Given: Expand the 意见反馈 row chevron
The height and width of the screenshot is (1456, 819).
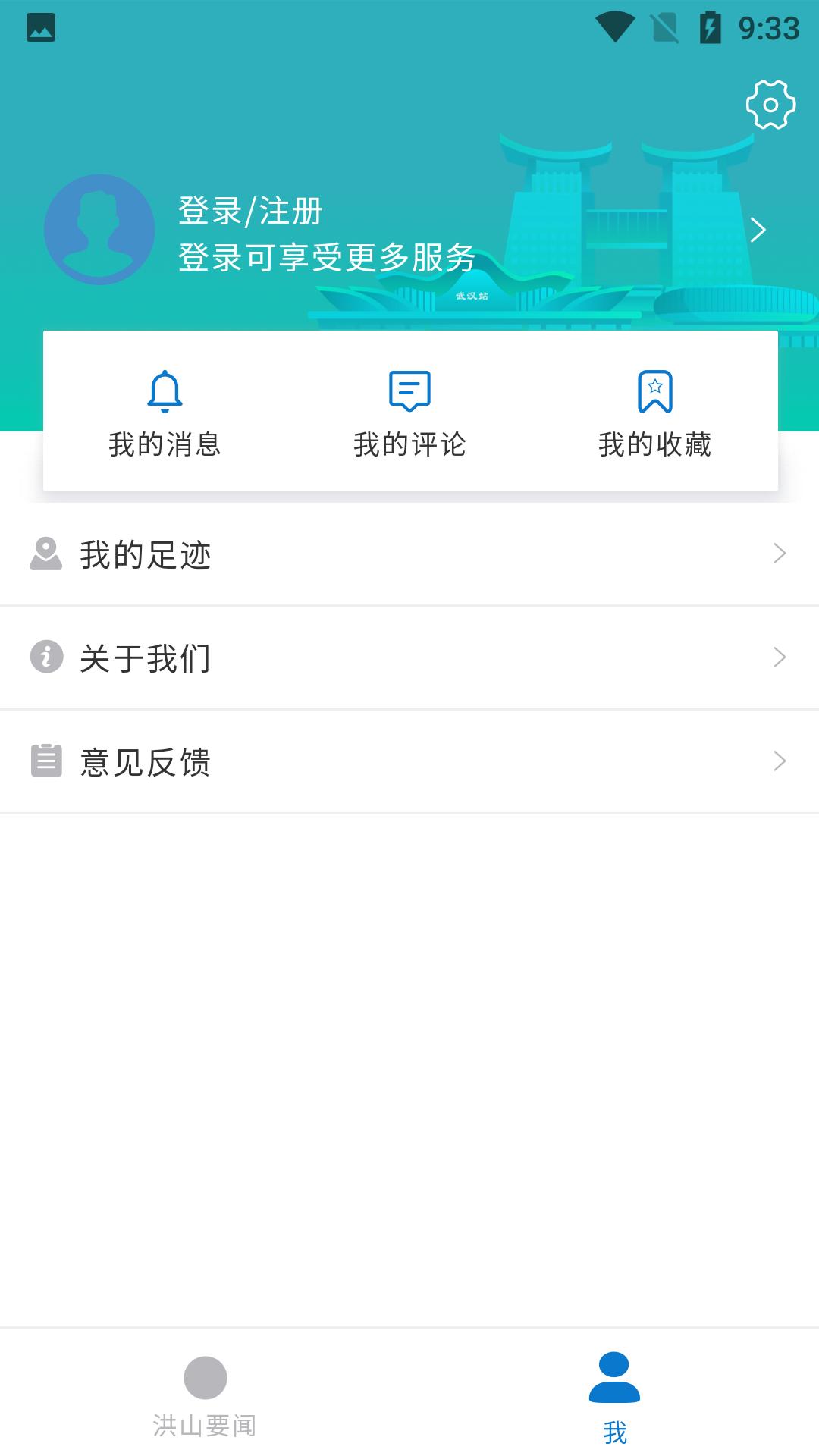Looking at the screenshot, I should [779, 762].
